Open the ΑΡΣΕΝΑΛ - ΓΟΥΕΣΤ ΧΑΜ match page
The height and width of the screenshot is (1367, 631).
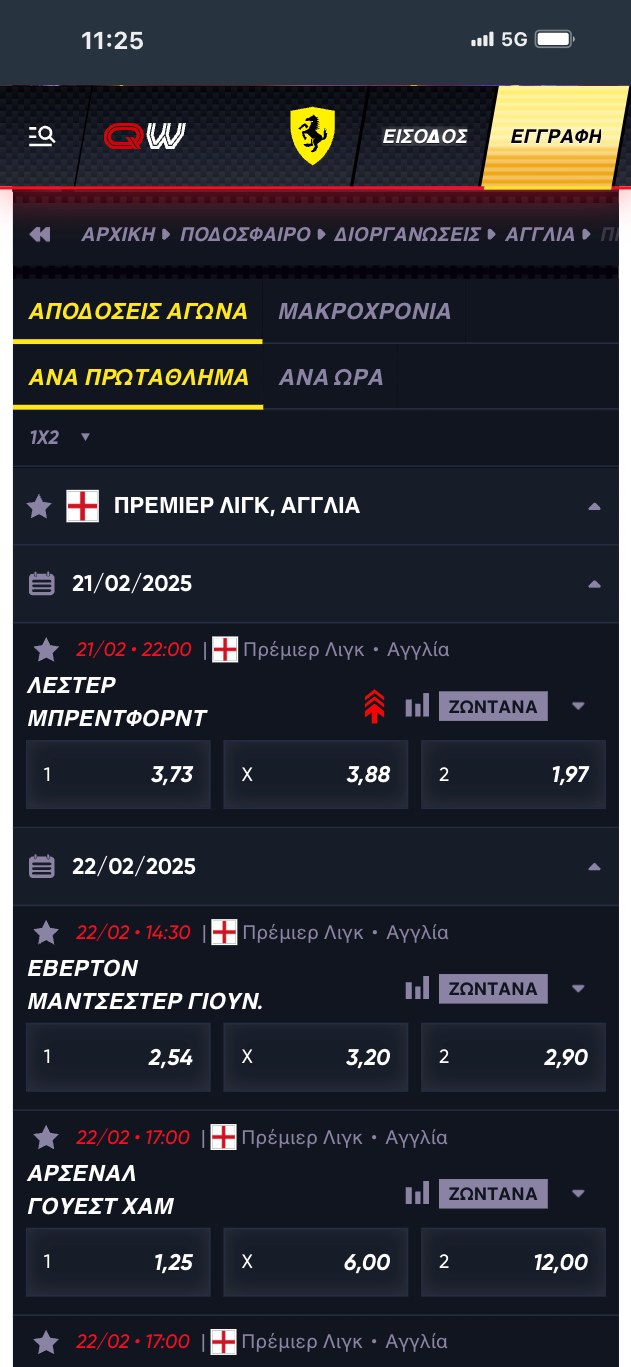pos(100,1189)
